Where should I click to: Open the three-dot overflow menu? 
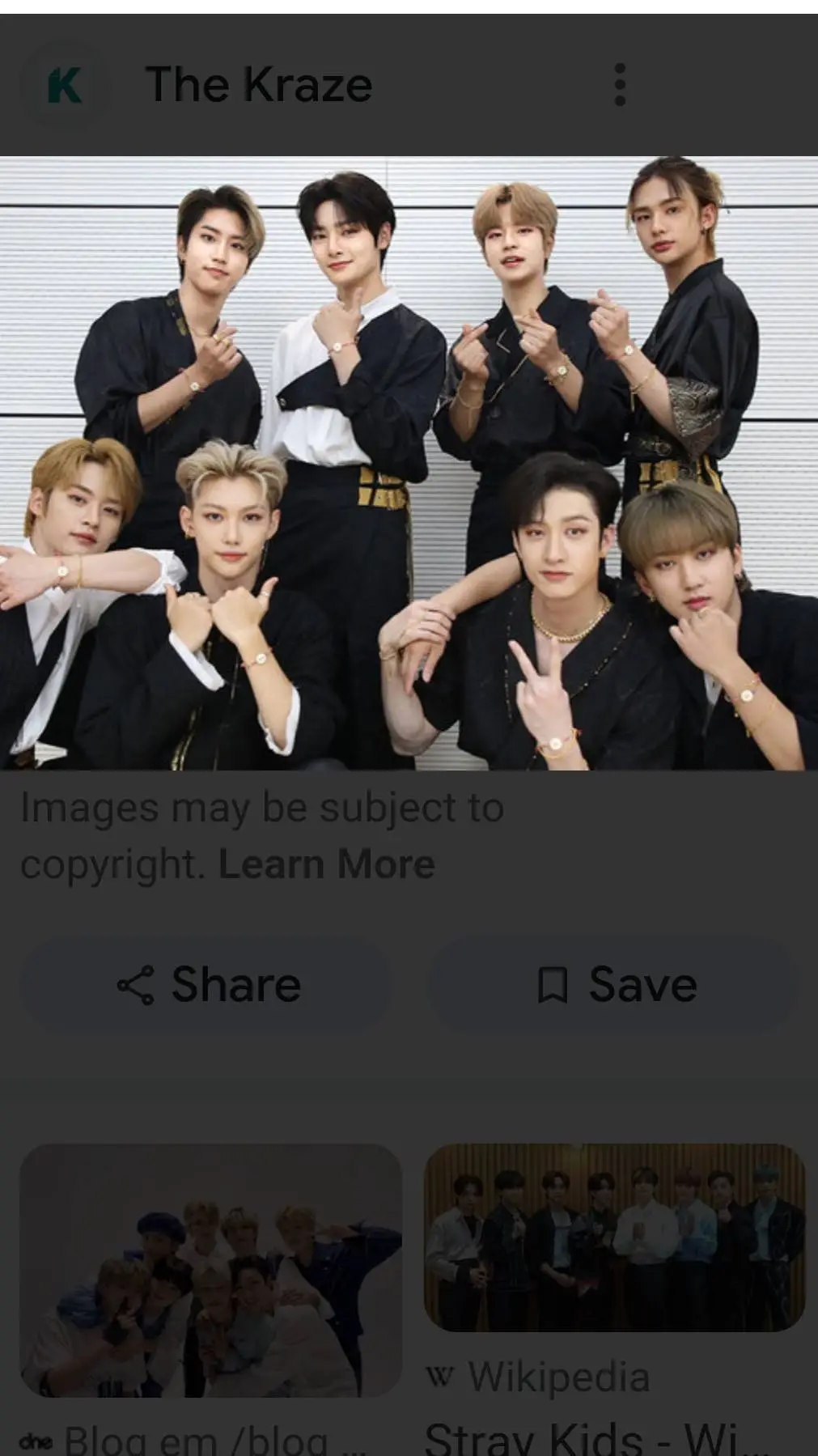click(x=620, y=85)
